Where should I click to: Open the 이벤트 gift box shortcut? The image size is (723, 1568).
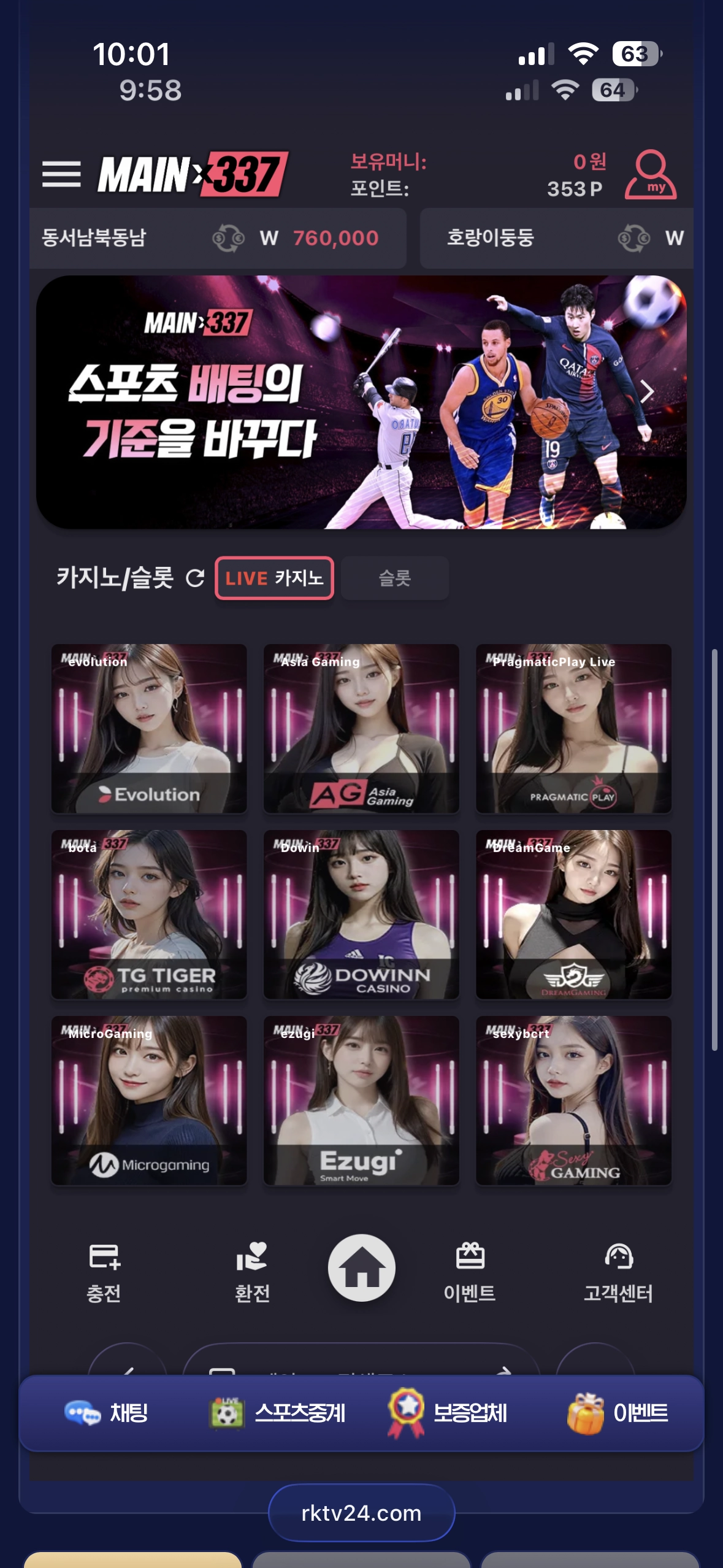(617, 1413)
